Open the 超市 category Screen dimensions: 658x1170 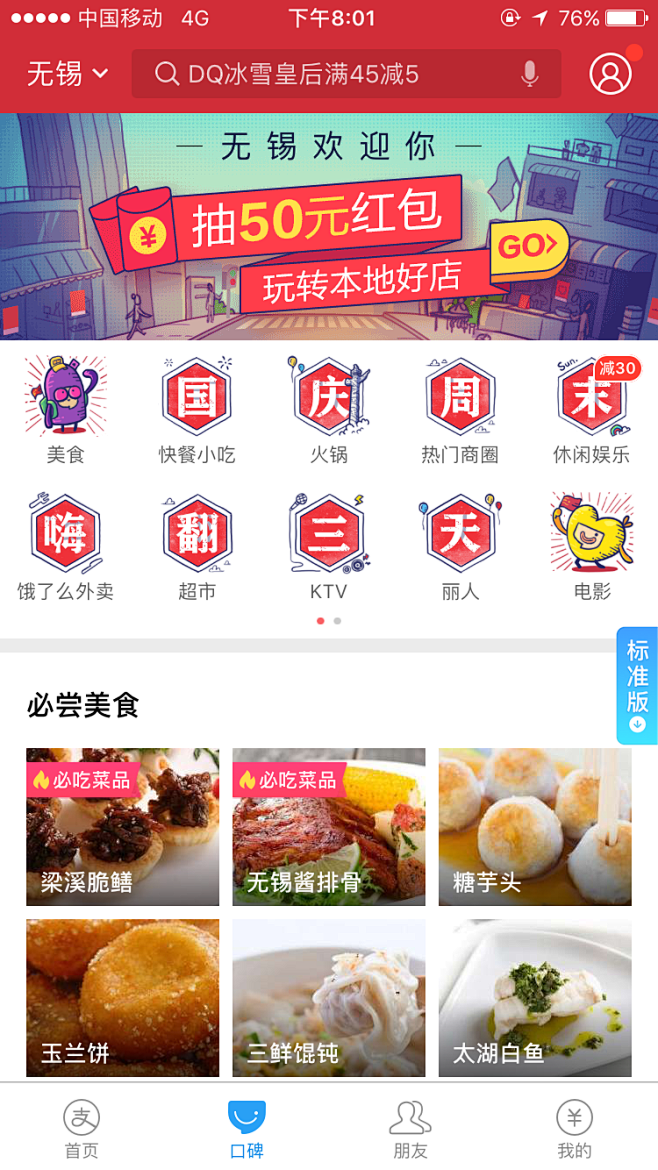197,546
